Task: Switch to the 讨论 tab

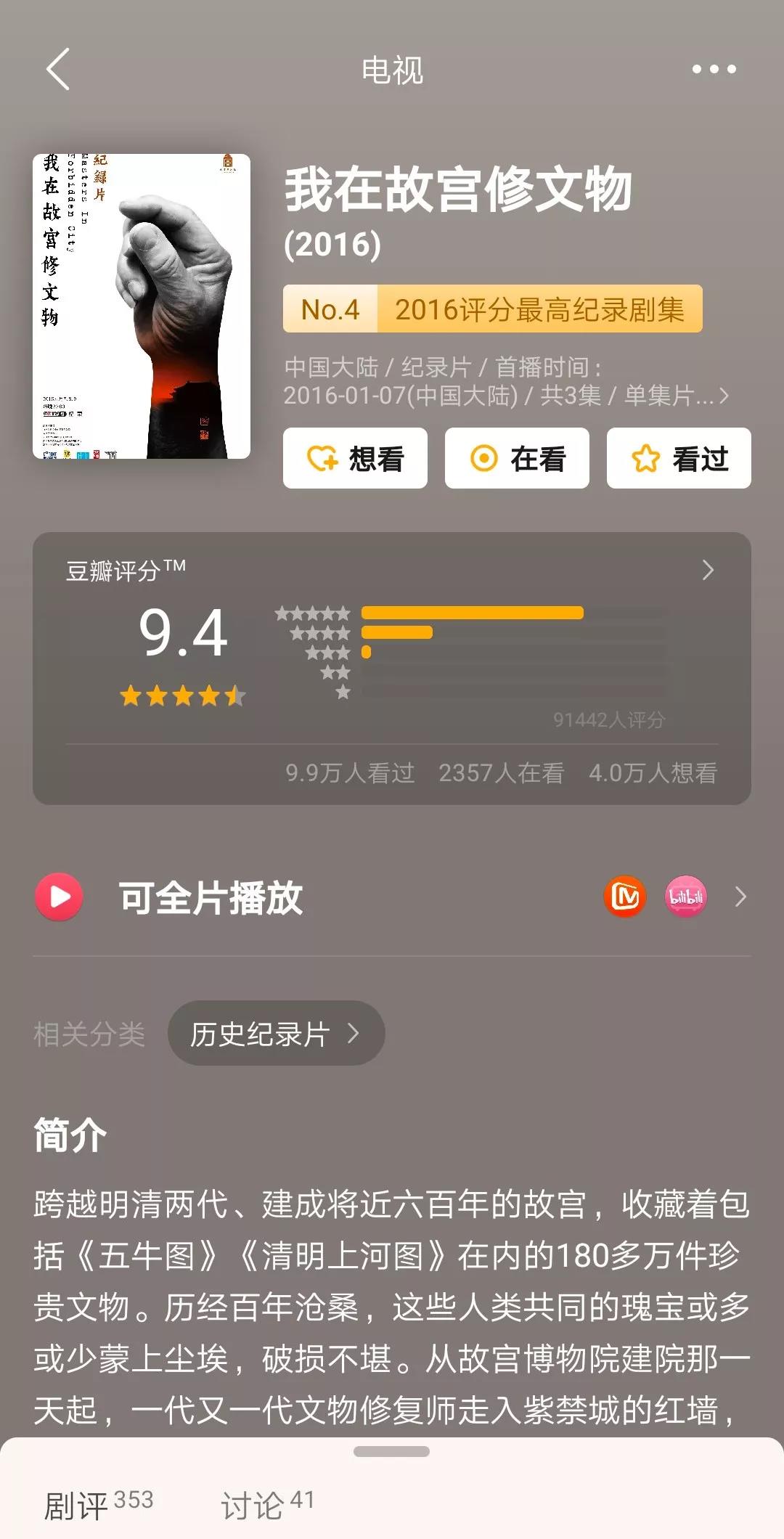Action: click(266, 1504)
